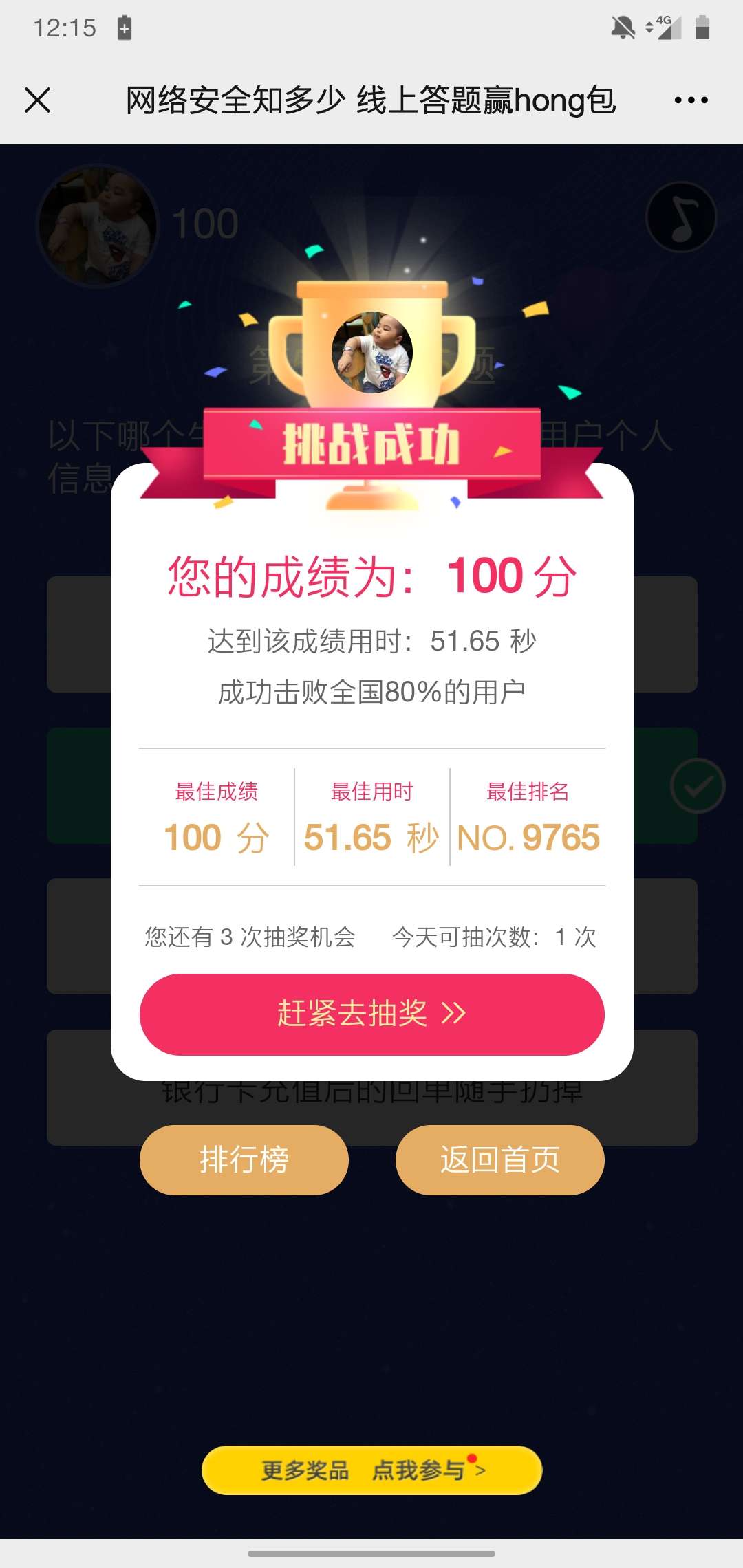Open 更多奖品 点我参与 banner

click(371, 1470)
